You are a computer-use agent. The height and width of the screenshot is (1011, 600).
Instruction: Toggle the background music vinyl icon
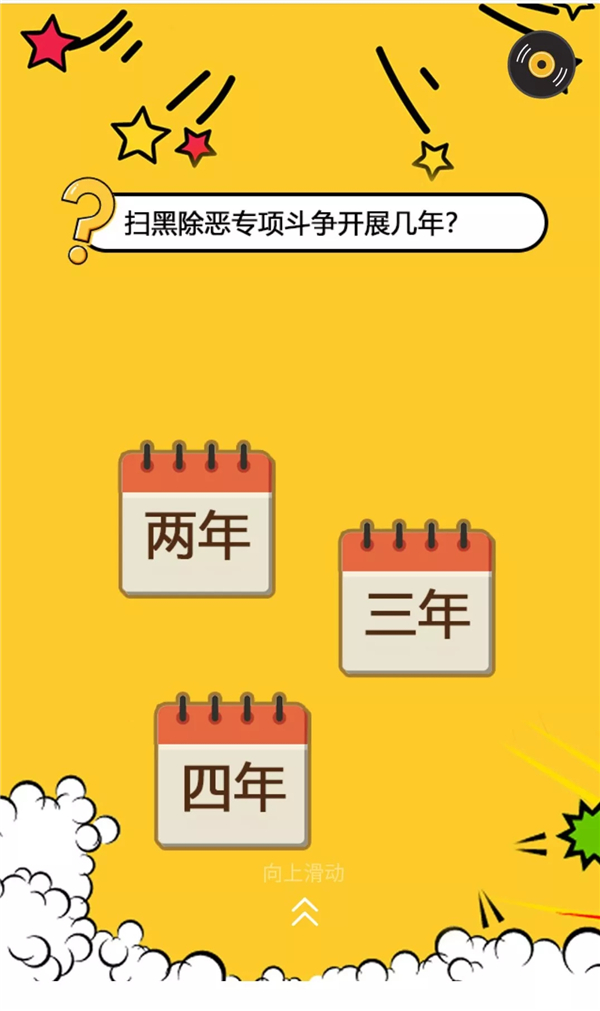pos(541,64)
